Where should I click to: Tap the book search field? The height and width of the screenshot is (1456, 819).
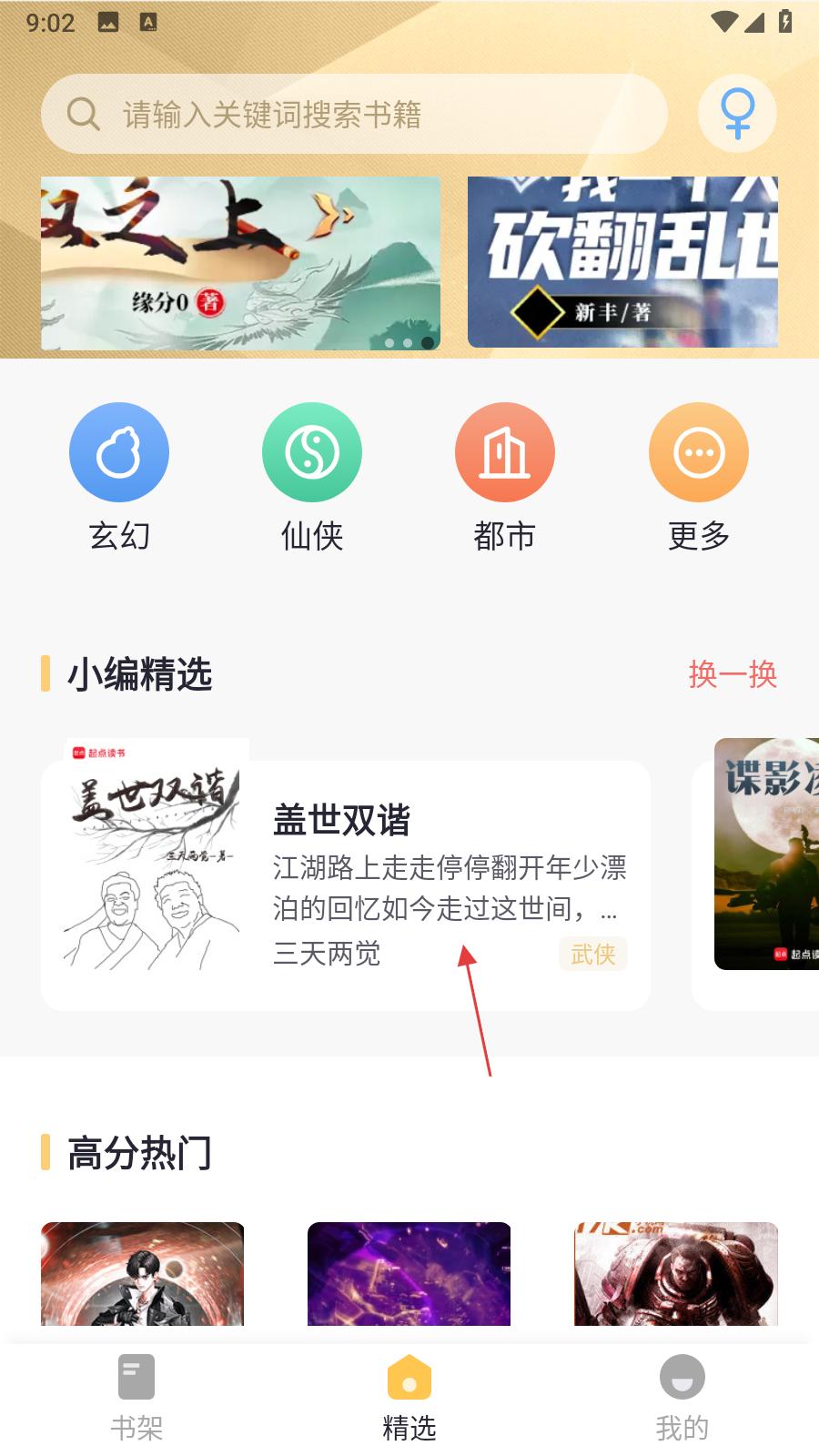(355, 115)
